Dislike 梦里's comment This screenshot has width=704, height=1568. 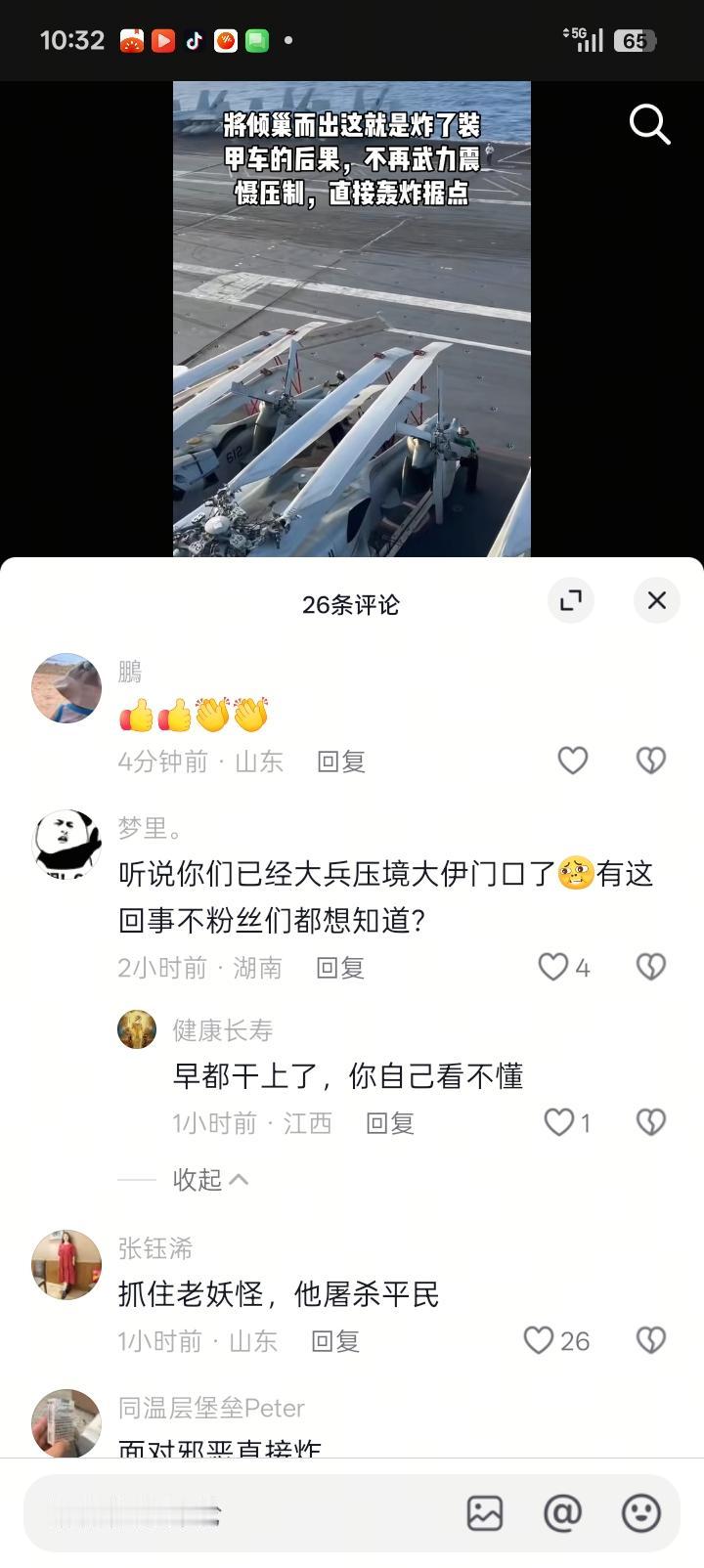(x=650, y=967)
